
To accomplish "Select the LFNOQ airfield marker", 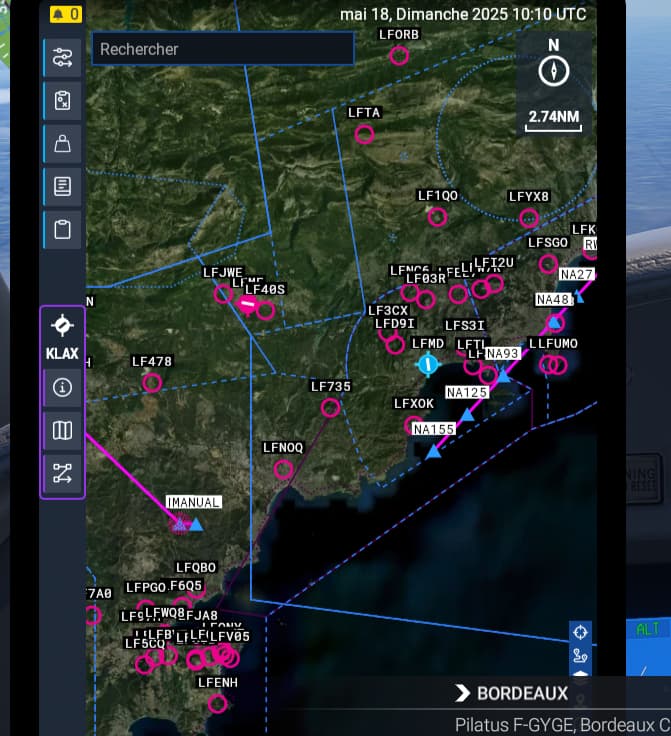I will [284, 469].
